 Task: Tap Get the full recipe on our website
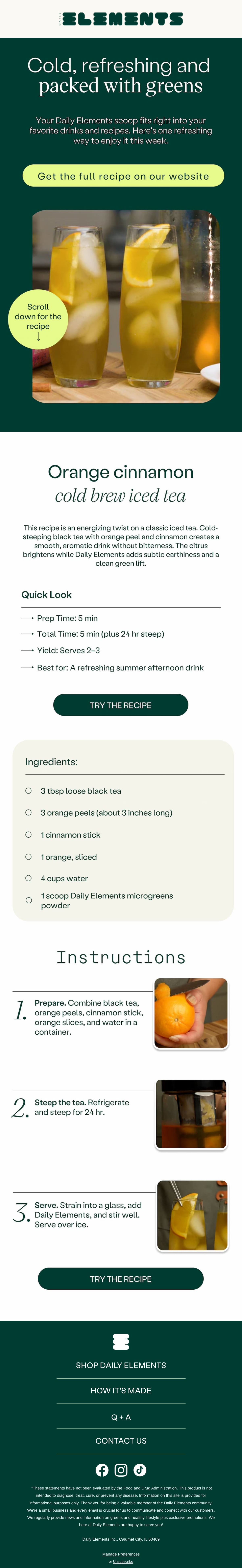point(123,176)
